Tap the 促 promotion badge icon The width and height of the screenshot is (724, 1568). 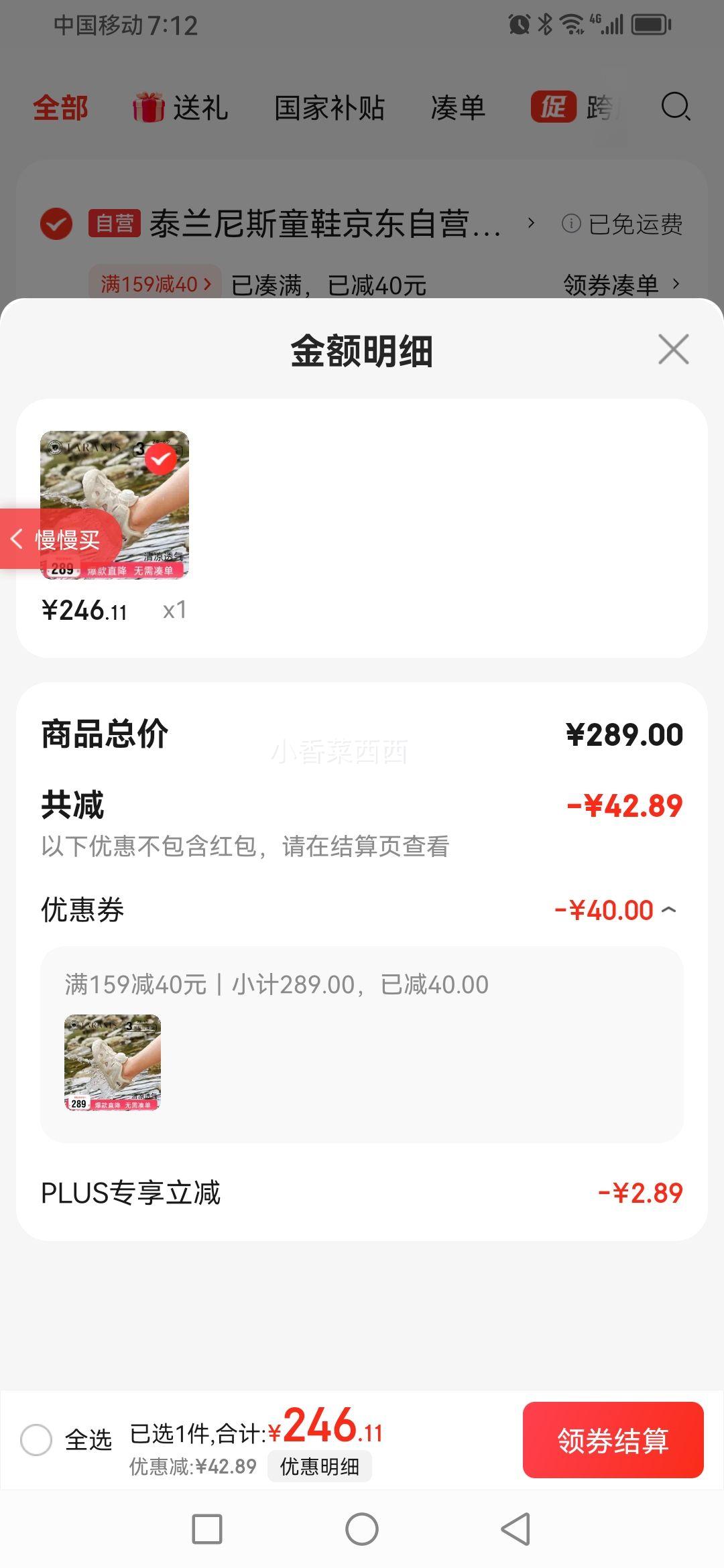click(554, 106)
